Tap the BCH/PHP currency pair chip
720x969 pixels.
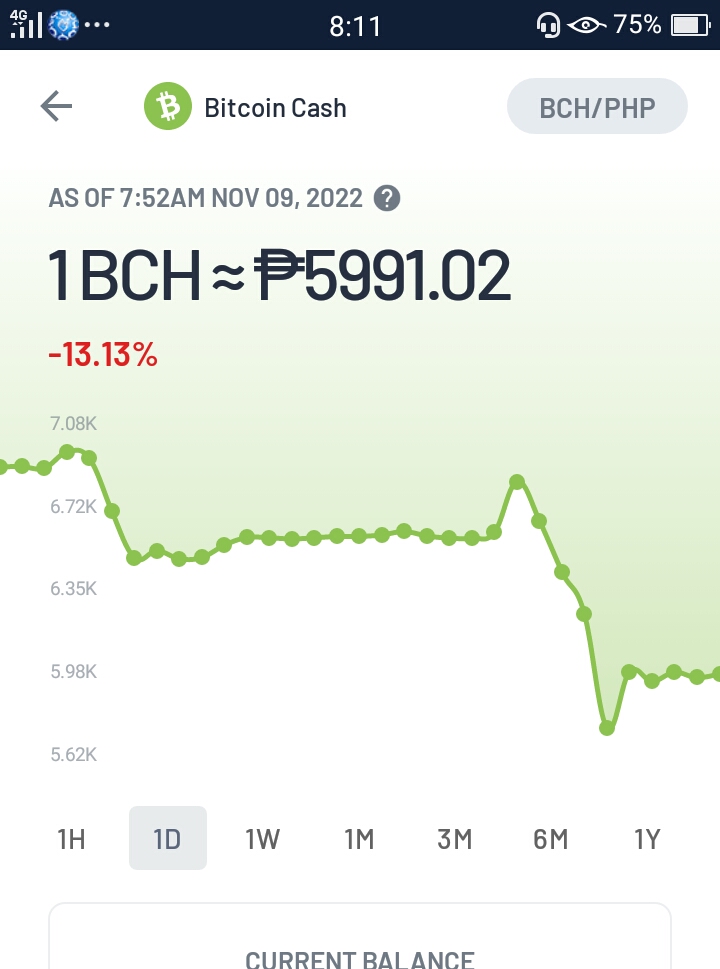point(597,106)
